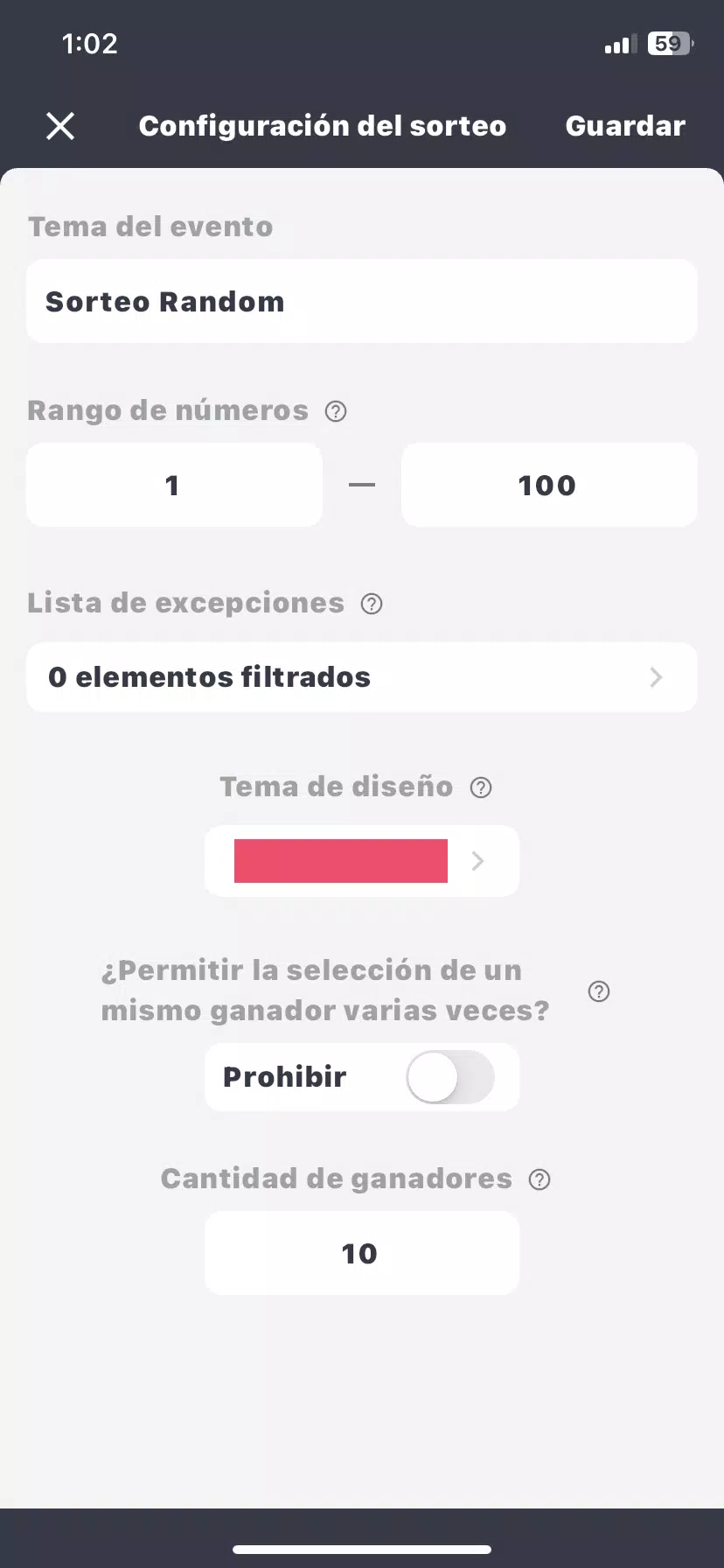724x1568 pixels.
Task: Open help for Tema de diseño
Action: click(481, 787)
